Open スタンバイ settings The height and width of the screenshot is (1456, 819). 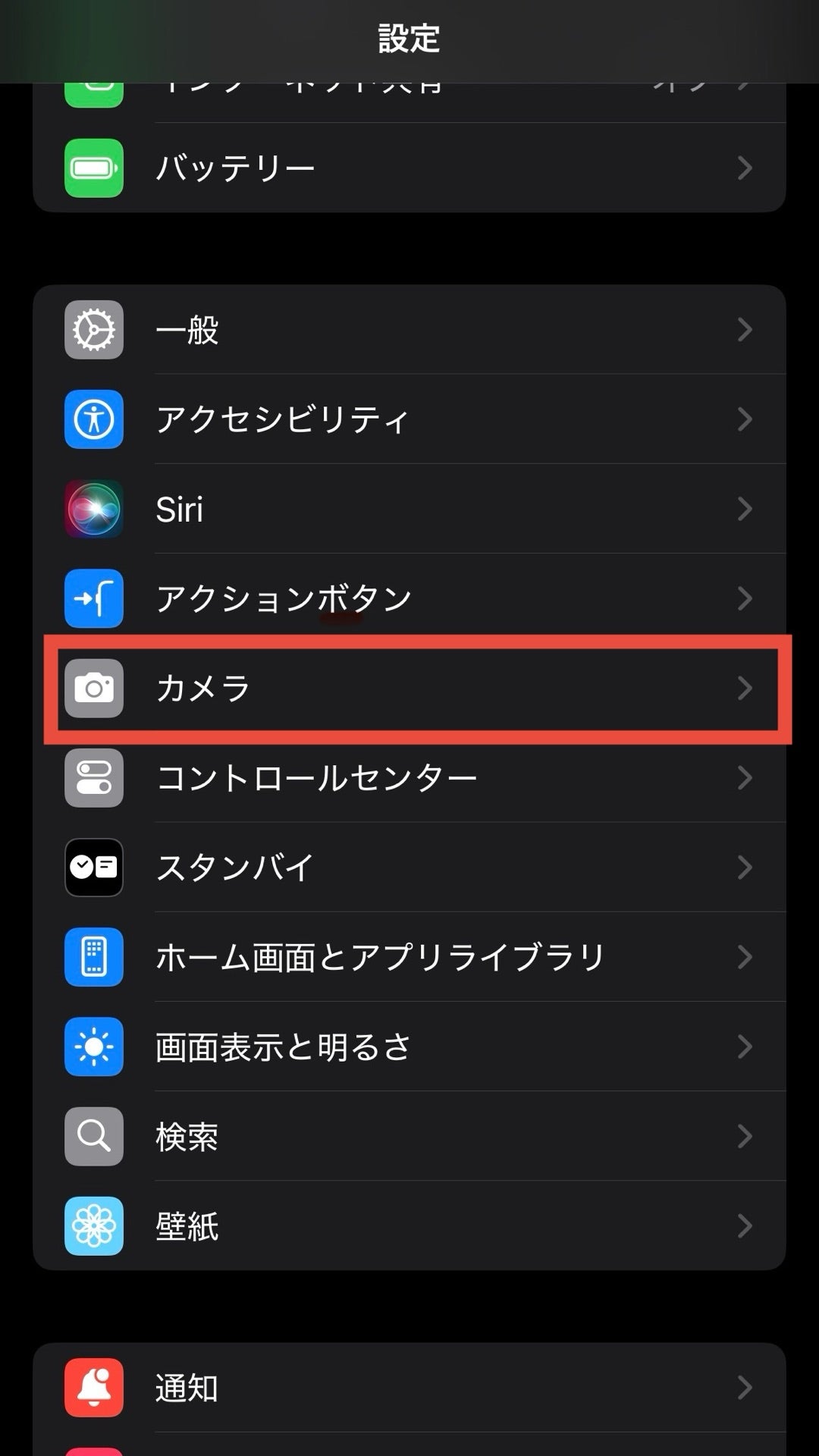click(x=409, y=867)
